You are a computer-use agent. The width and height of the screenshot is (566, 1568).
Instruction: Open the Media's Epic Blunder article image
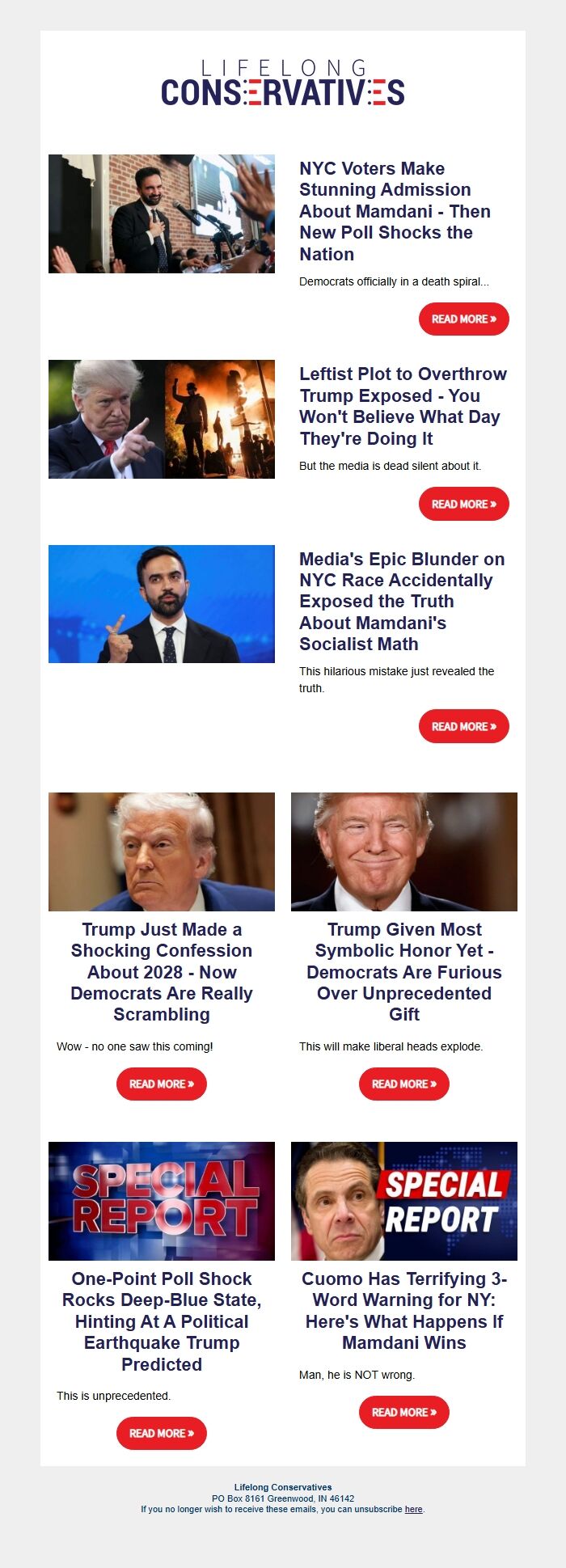tap(162, 604)
